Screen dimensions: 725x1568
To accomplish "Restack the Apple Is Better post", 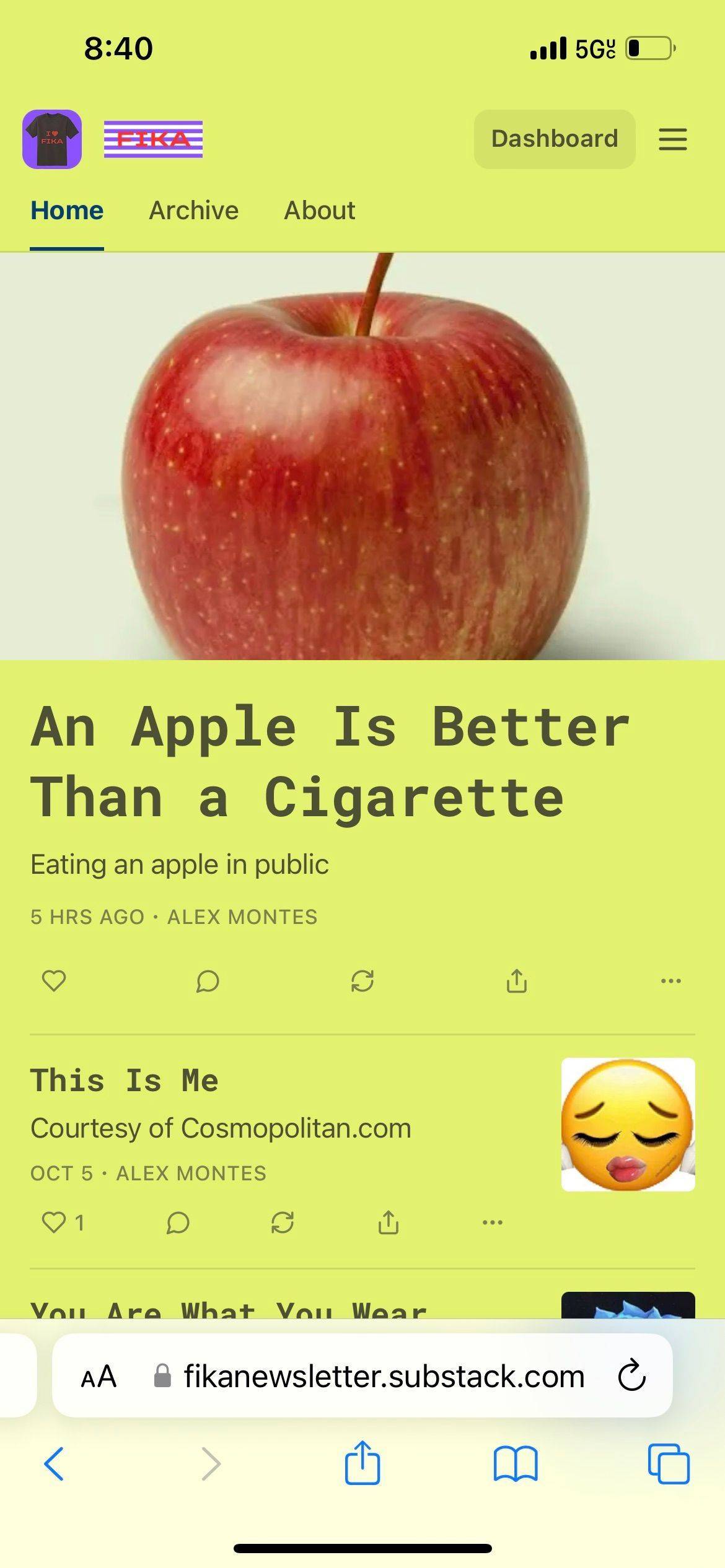I will pos(362,981).
